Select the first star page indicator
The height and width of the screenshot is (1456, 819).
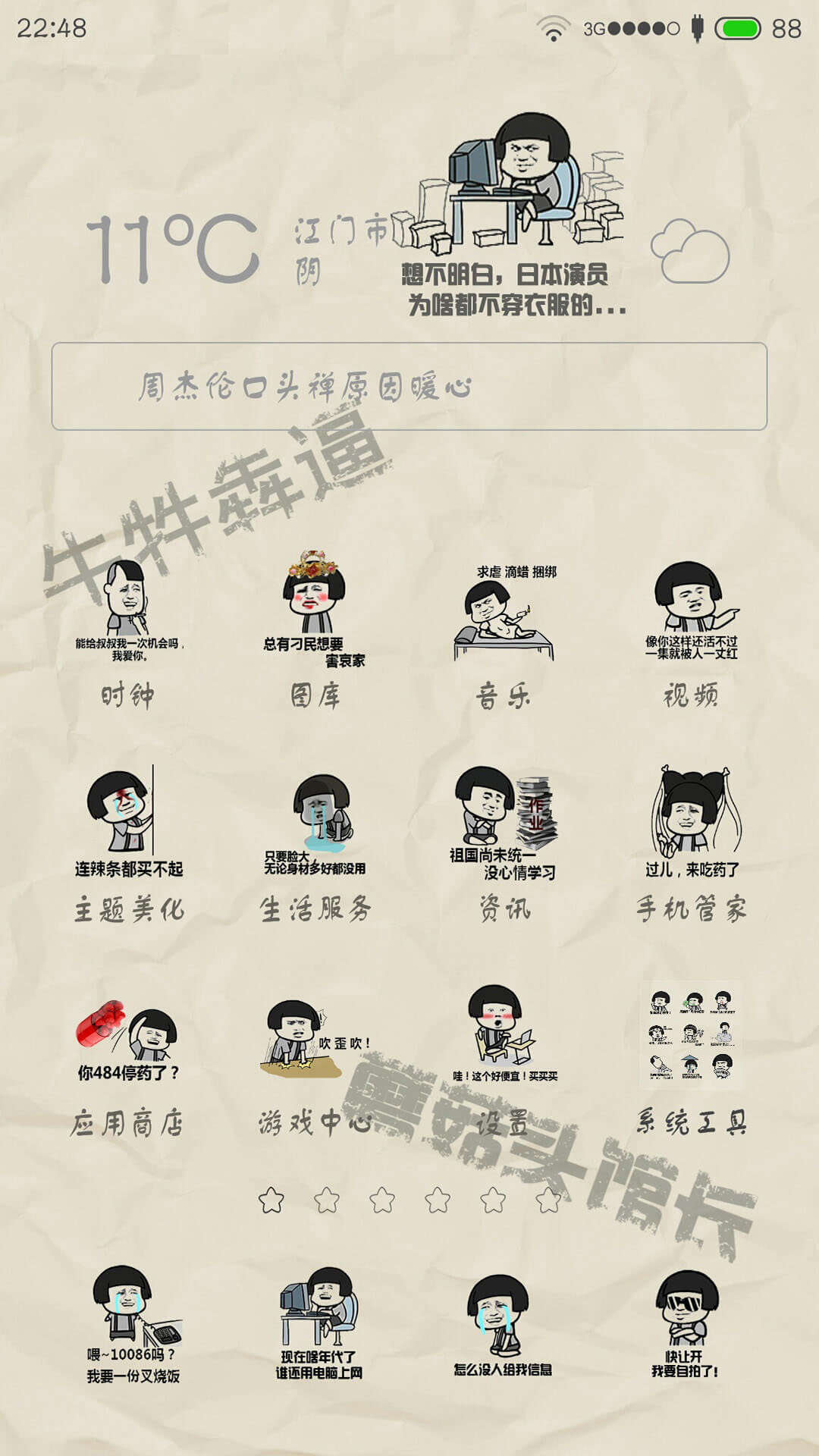[271, 1200]
